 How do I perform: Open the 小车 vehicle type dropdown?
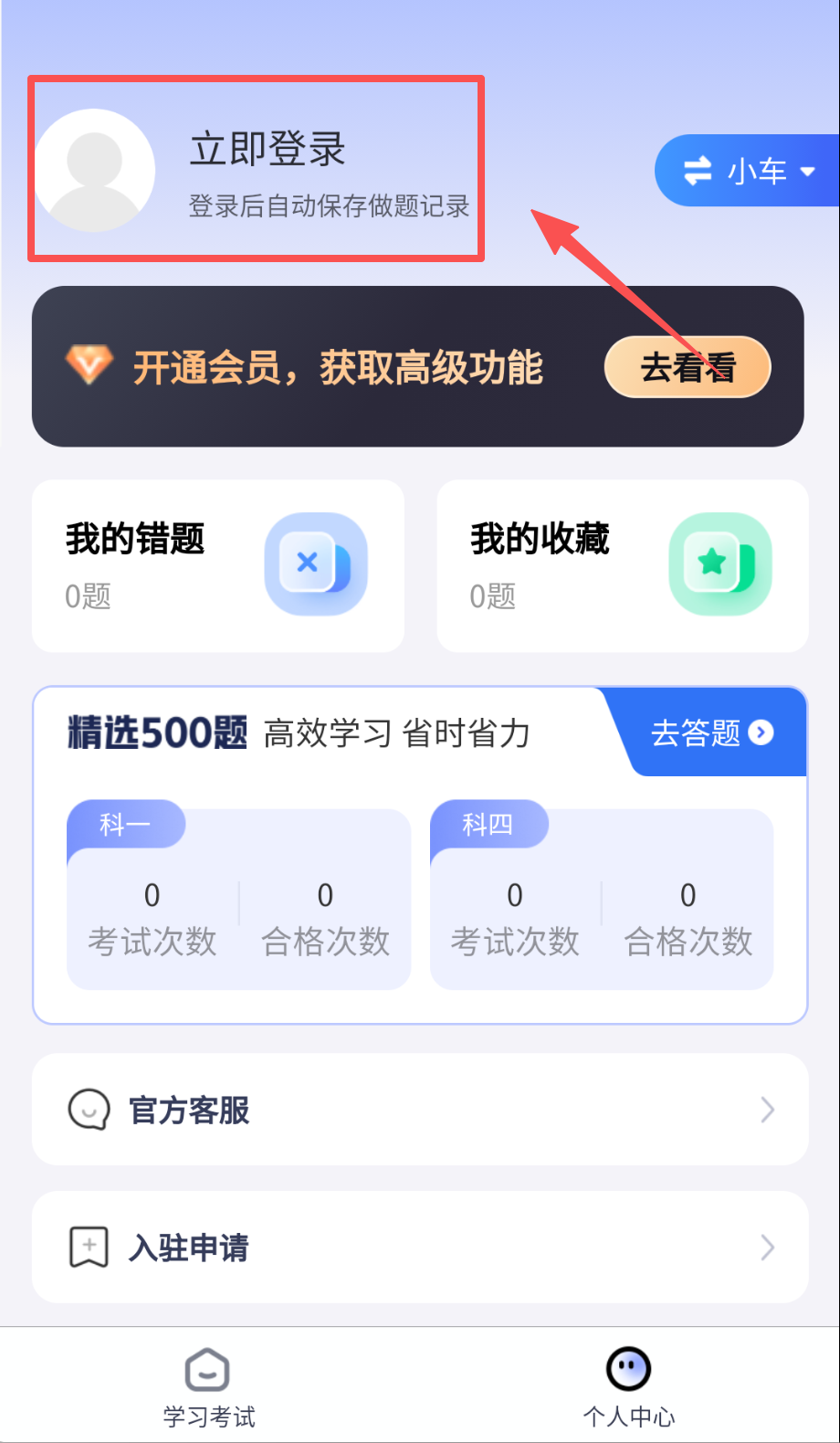(x=749, y=171)
